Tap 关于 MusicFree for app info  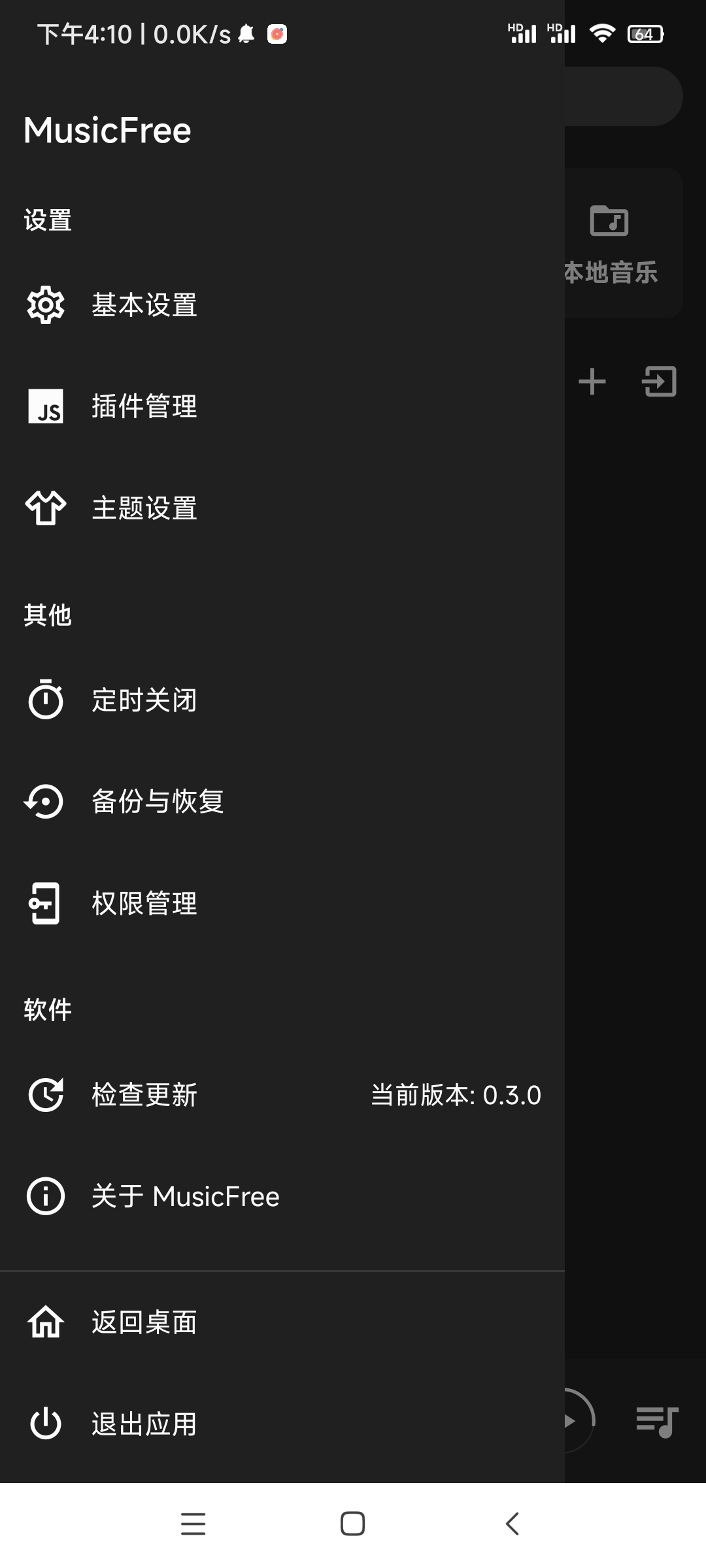[185, 1196]
